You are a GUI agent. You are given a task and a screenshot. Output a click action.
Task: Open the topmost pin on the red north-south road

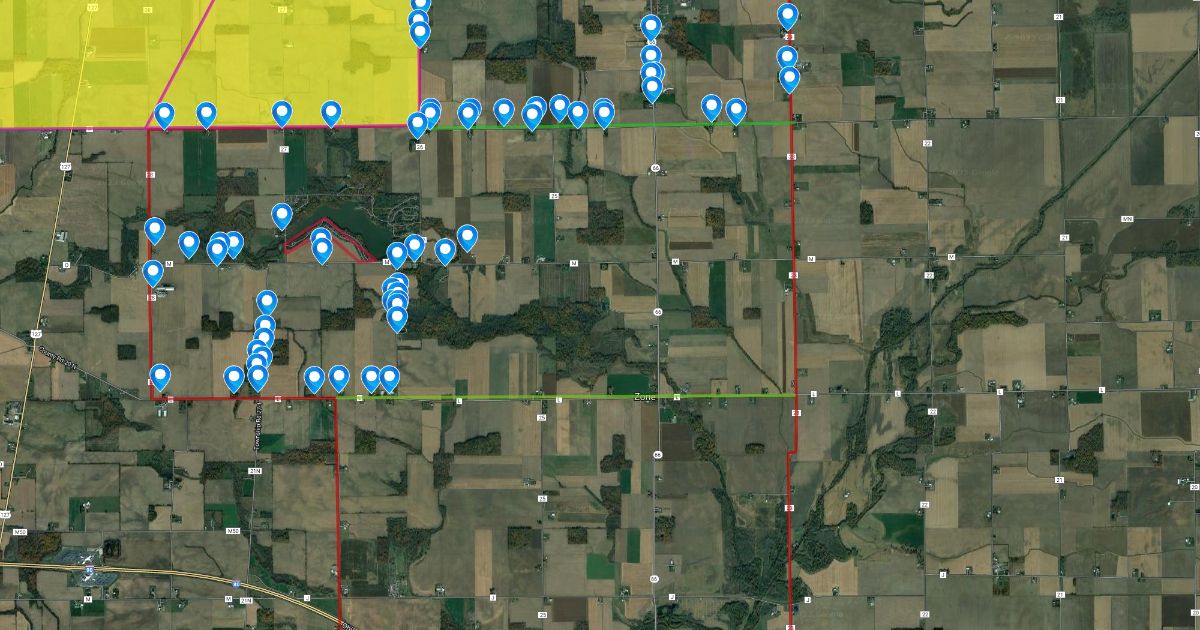(x=788, y=16)
